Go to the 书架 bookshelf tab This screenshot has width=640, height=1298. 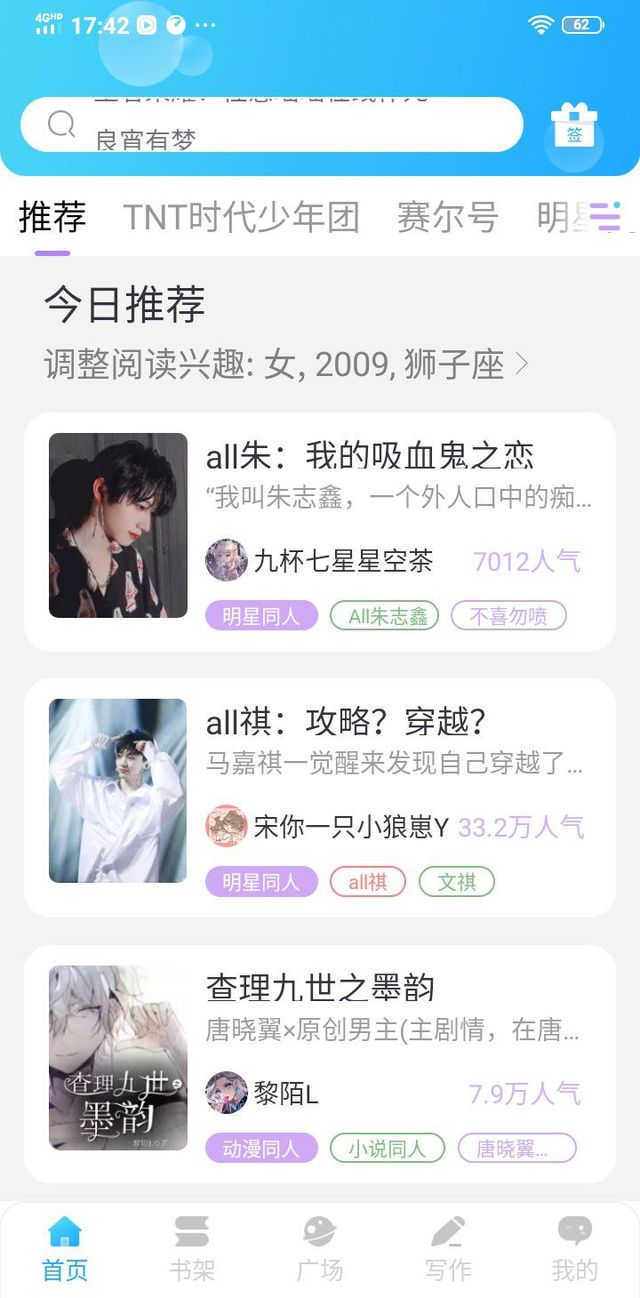coord(191,1250)
